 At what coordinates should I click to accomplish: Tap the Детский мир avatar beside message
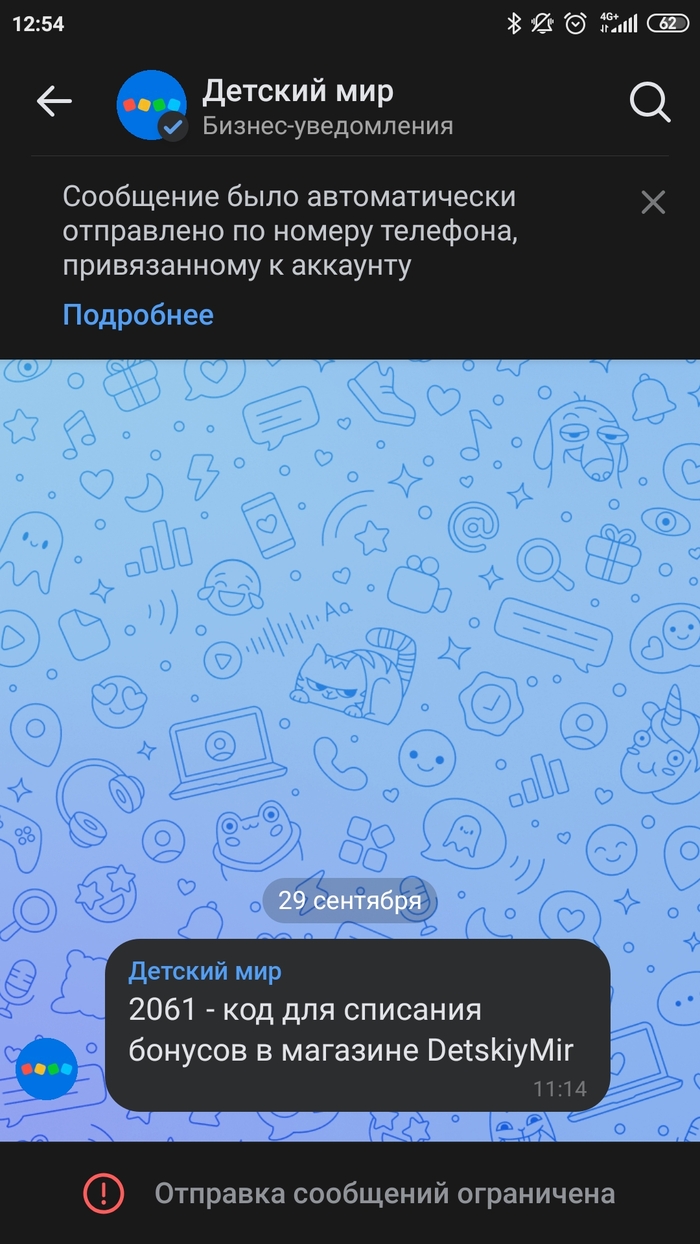46,1068
